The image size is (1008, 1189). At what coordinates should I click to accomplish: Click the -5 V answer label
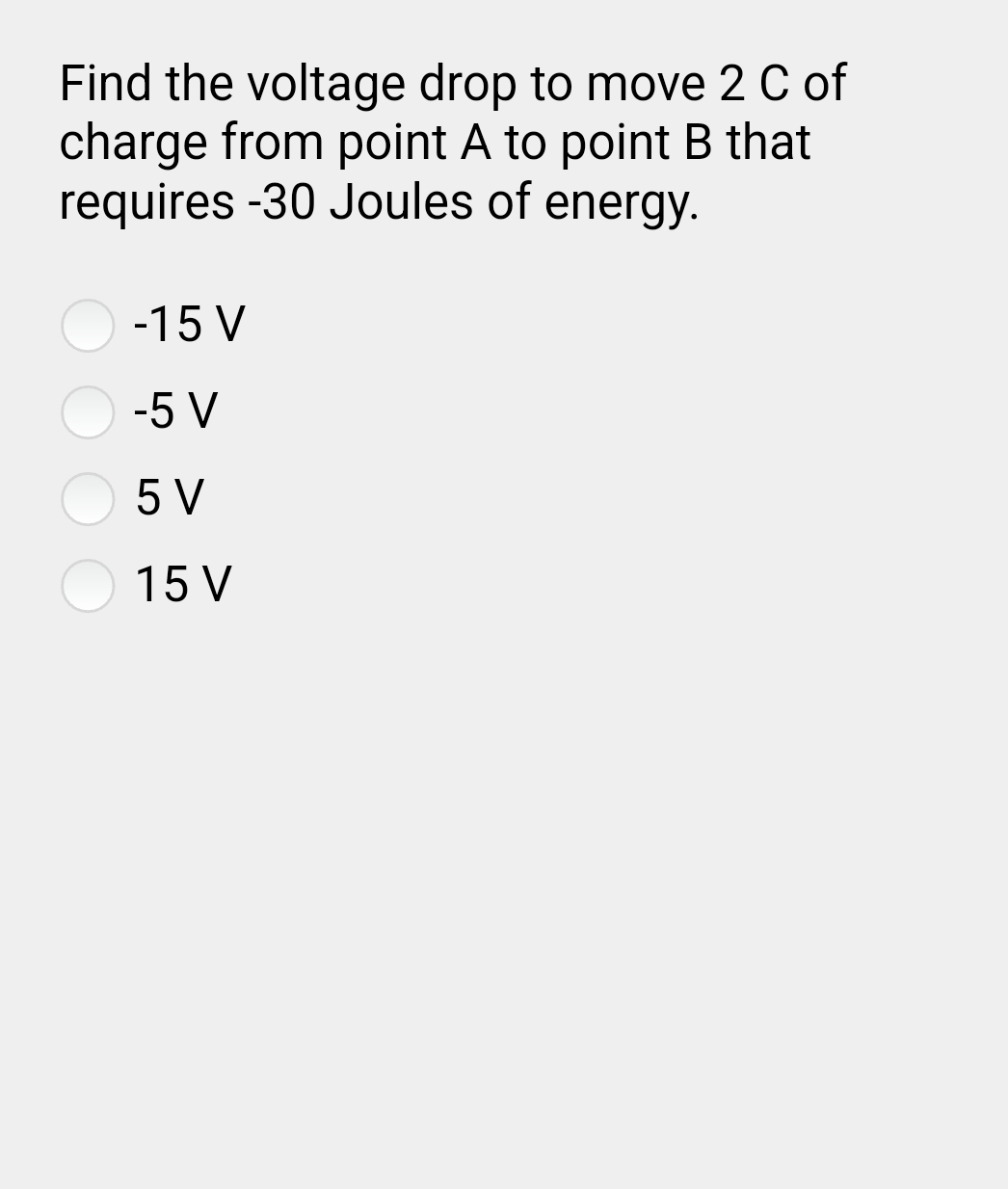(172, 412)
